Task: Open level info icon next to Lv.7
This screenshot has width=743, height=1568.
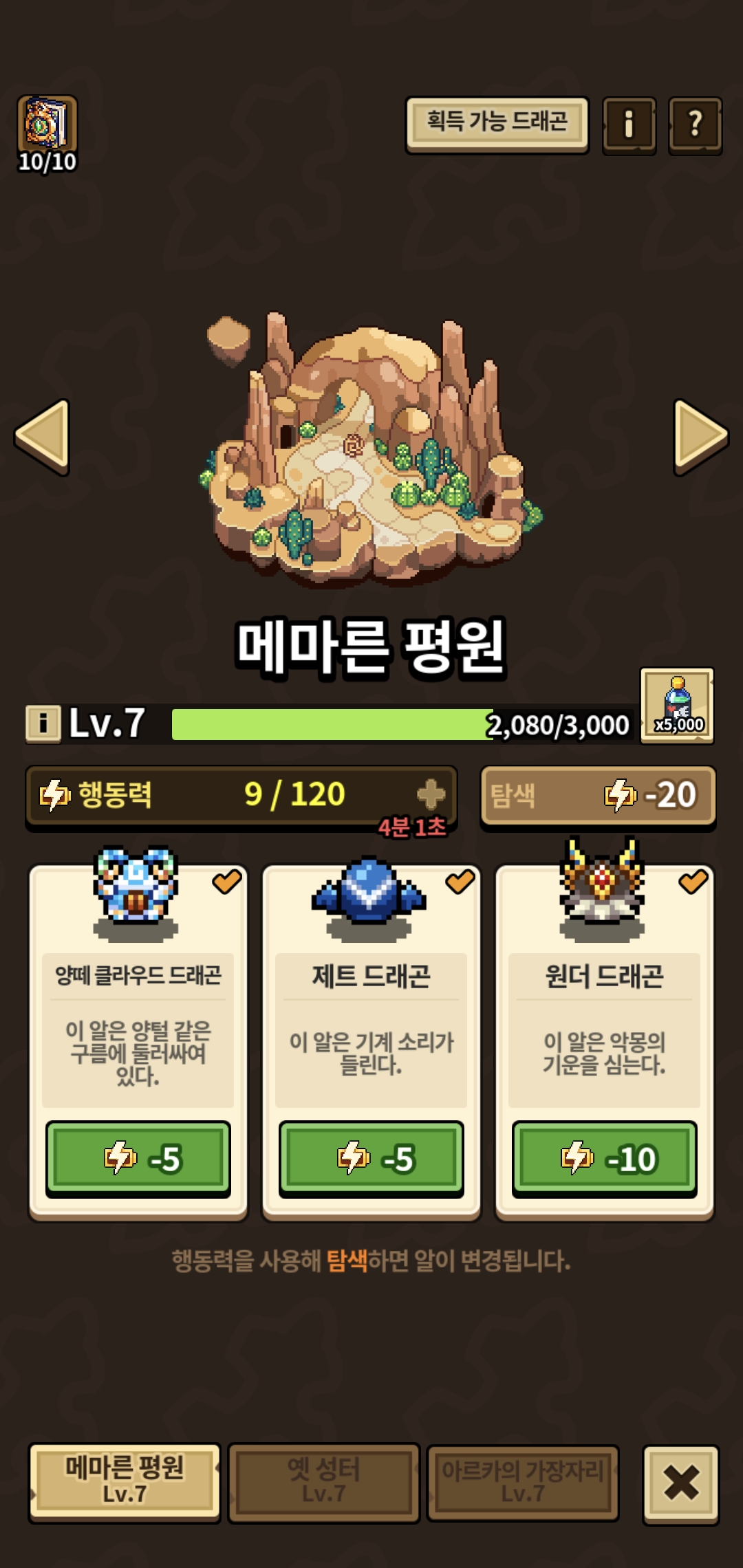Action: coord(43,723)
